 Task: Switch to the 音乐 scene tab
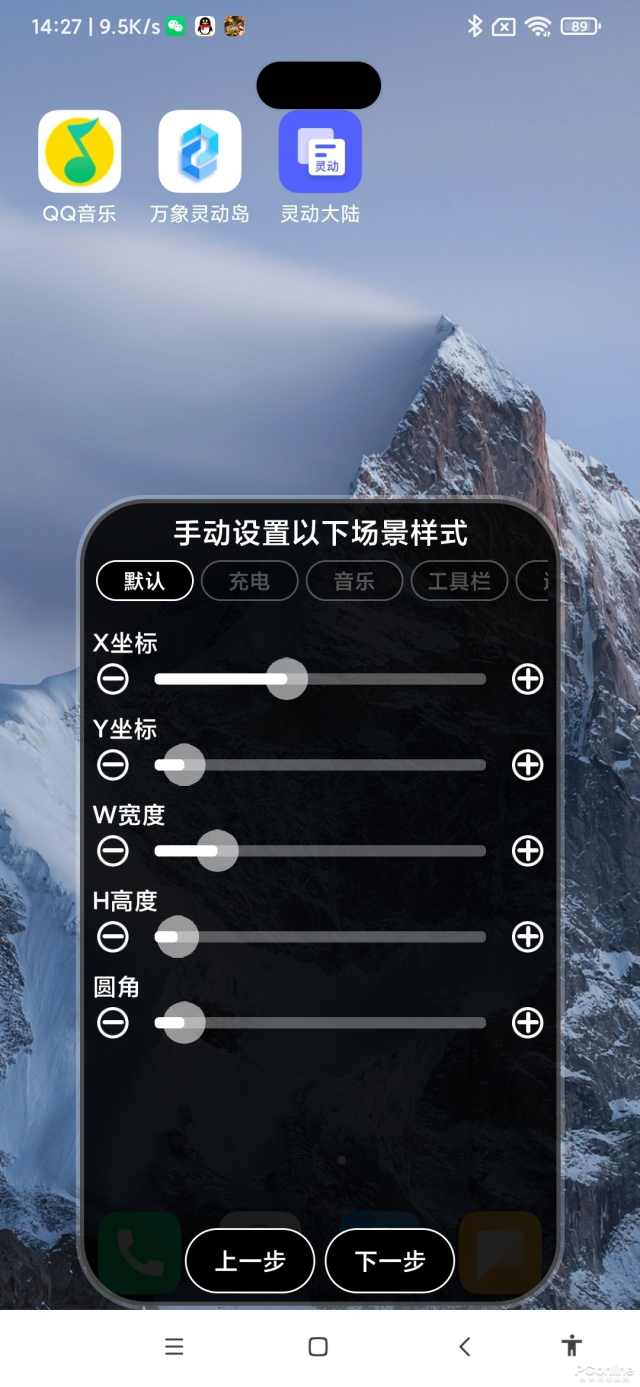[x=354, y=581]
